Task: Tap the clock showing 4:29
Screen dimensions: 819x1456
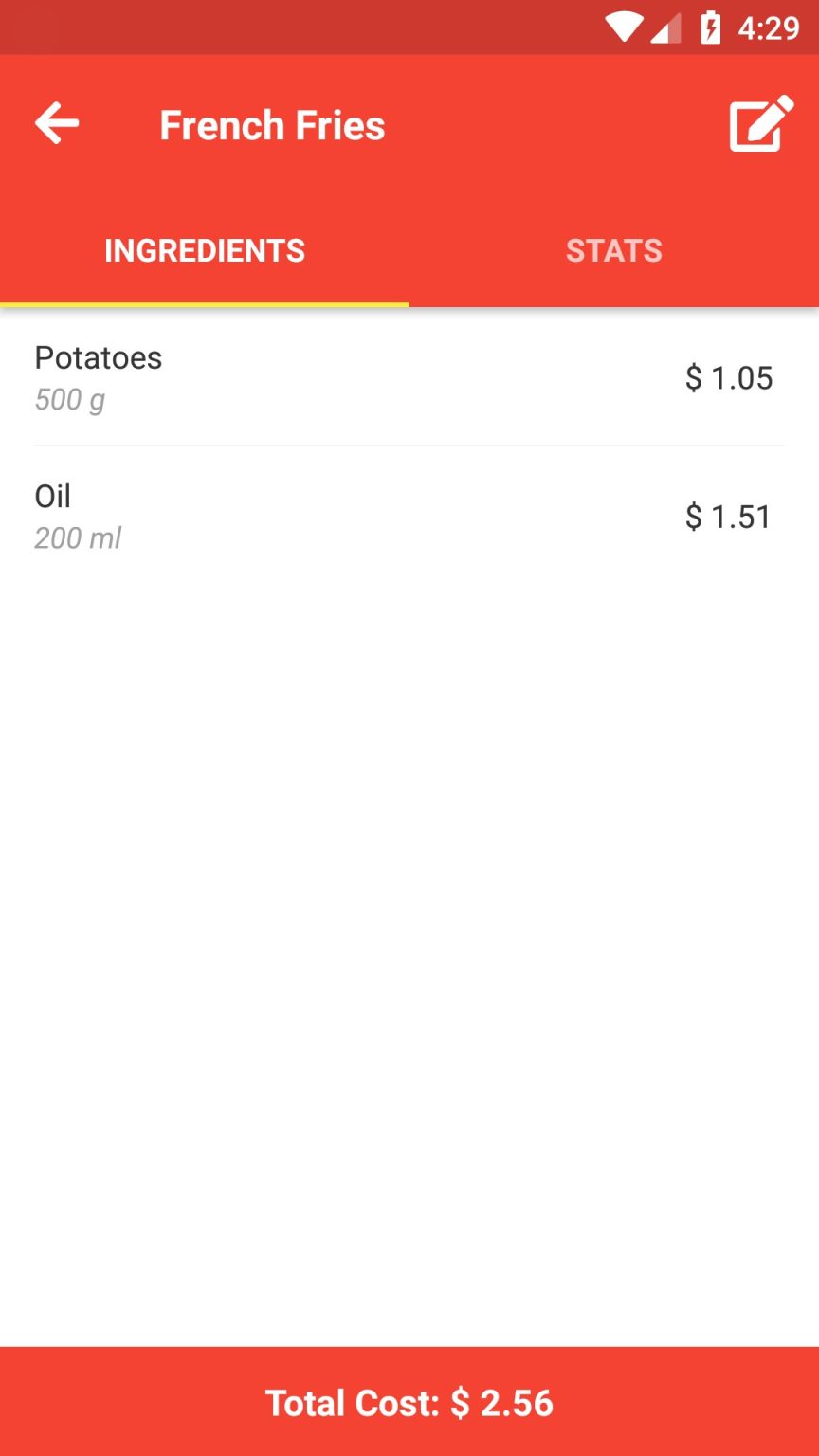Action: (x=770, y=27)
